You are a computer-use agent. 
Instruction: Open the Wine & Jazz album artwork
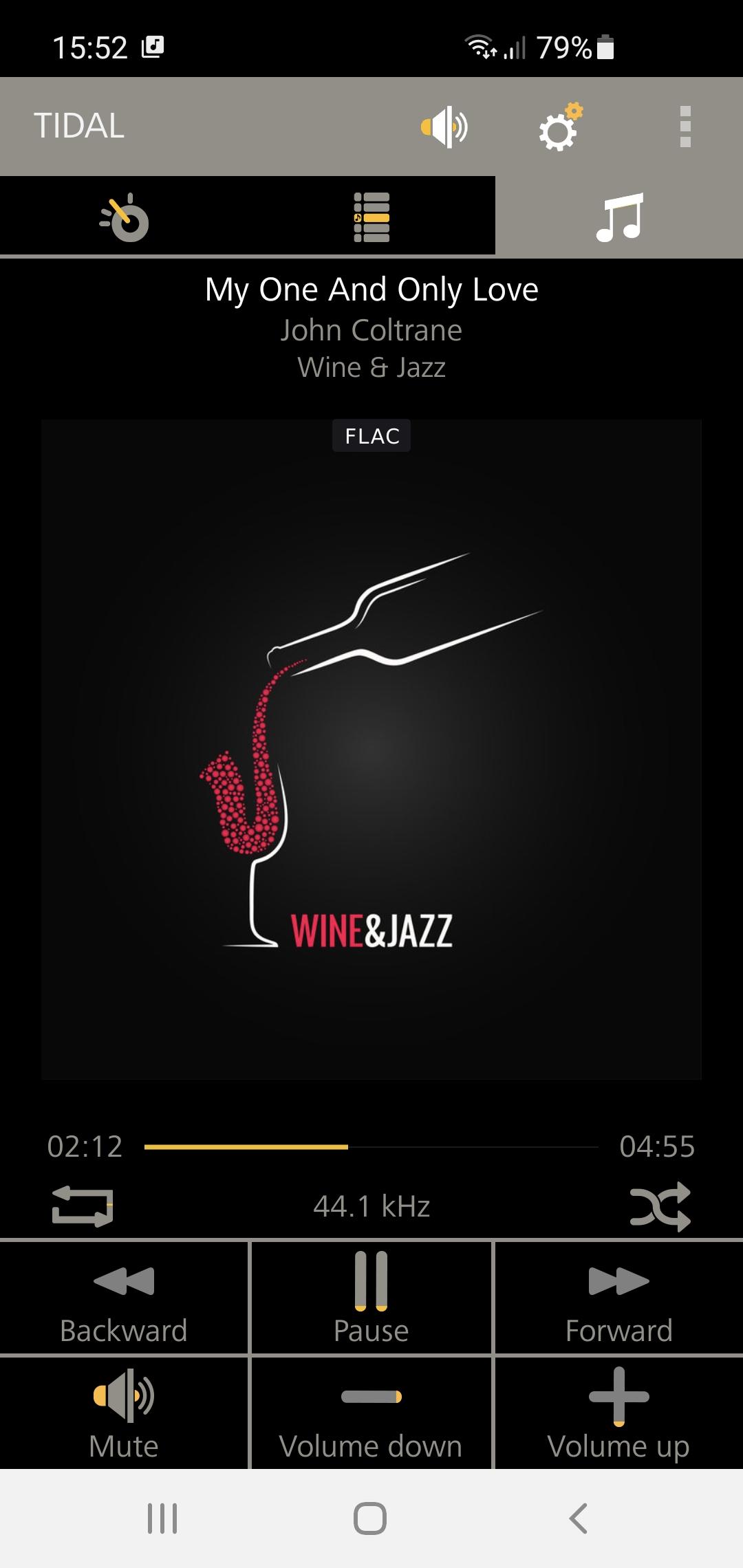tap(371, 750)
